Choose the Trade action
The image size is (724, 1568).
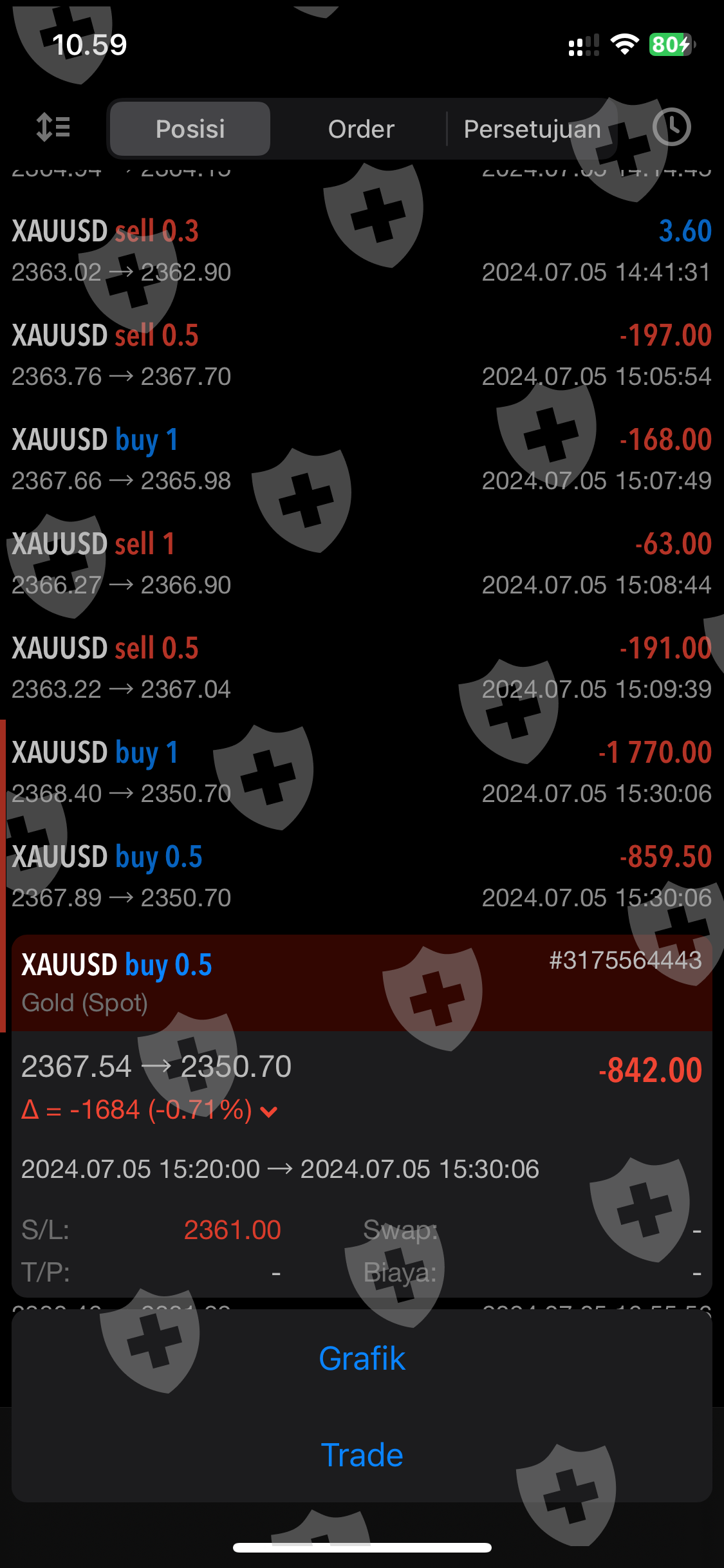coord(362,1455)
